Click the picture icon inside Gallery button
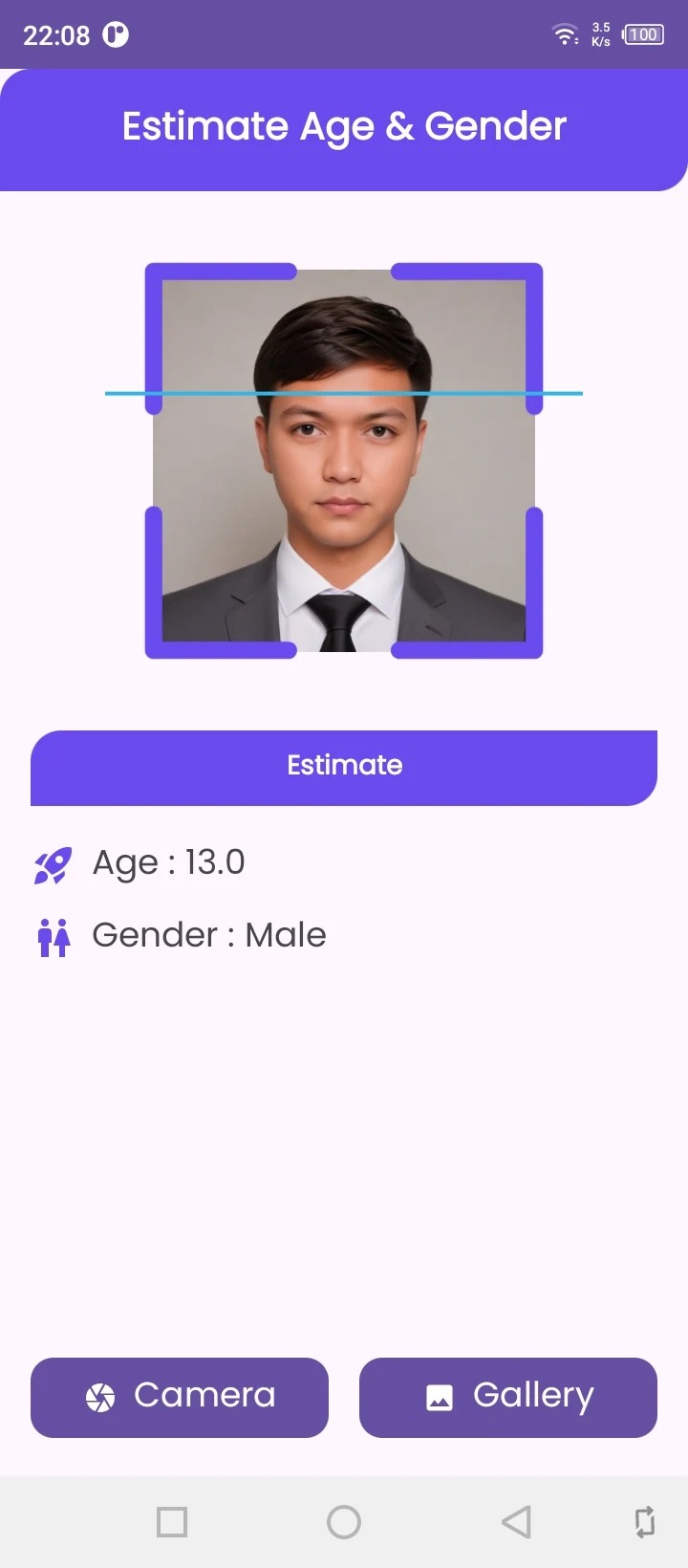Viewport: 688px width, 1568px height. coord(438,1397)
